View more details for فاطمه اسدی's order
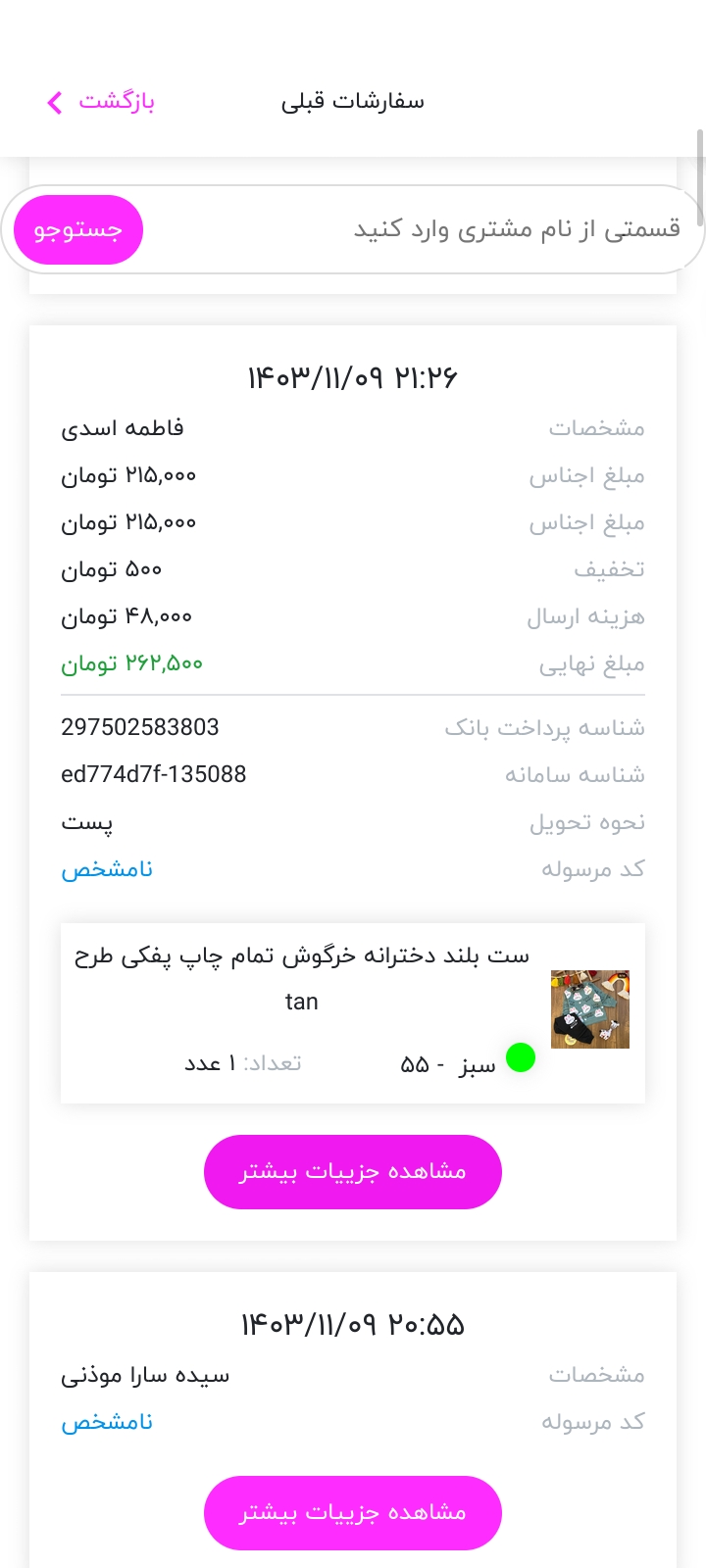Viewport: 706px width, 1568px height. pos(353,1171)
